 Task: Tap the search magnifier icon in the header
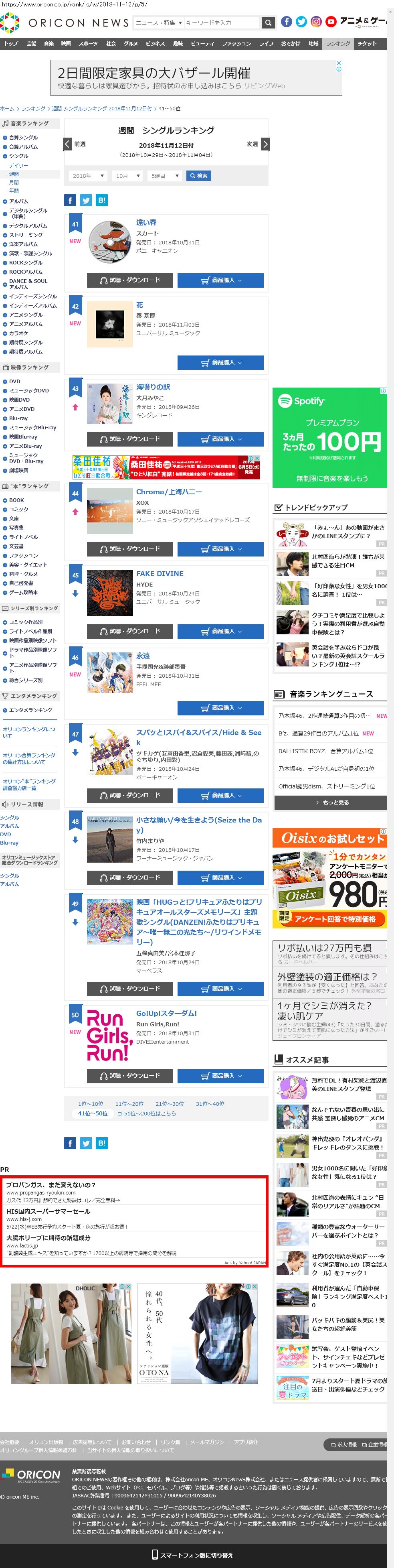268,23
